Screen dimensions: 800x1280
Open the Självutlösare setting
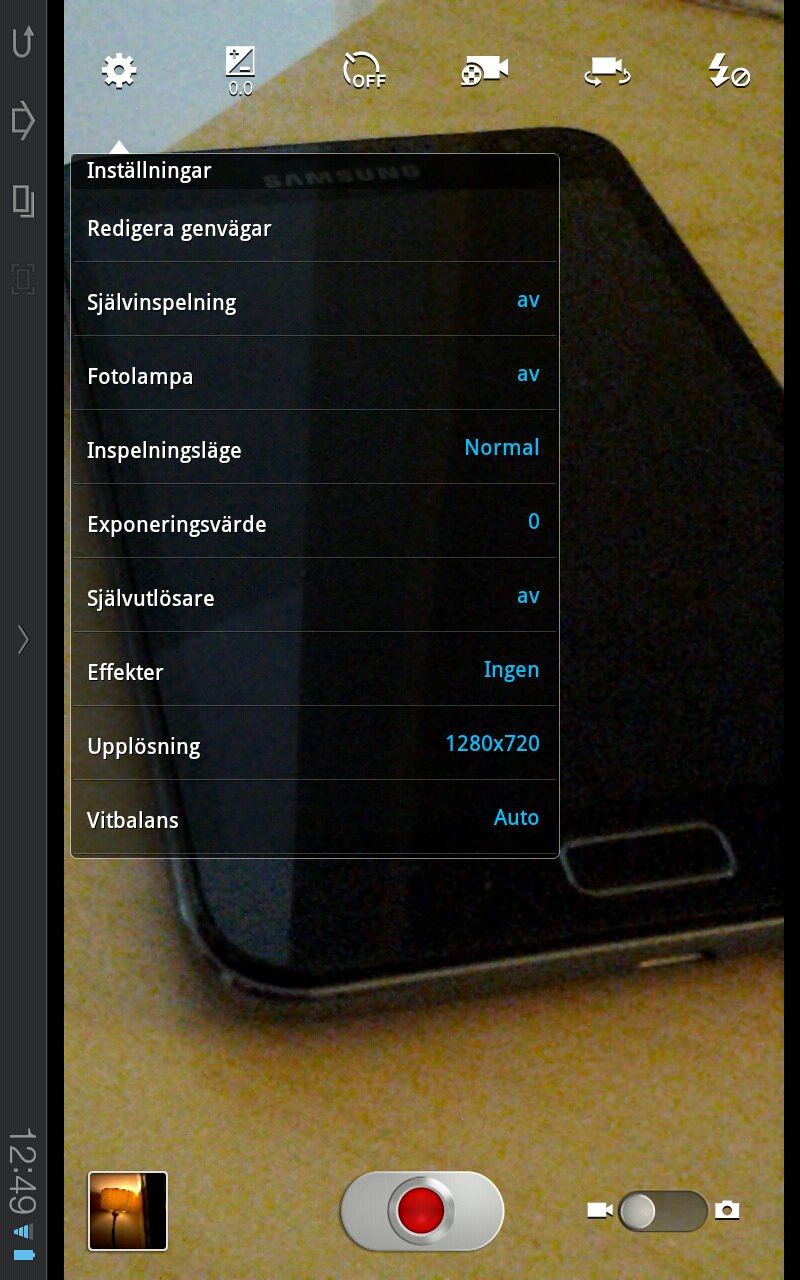(315, 595)
